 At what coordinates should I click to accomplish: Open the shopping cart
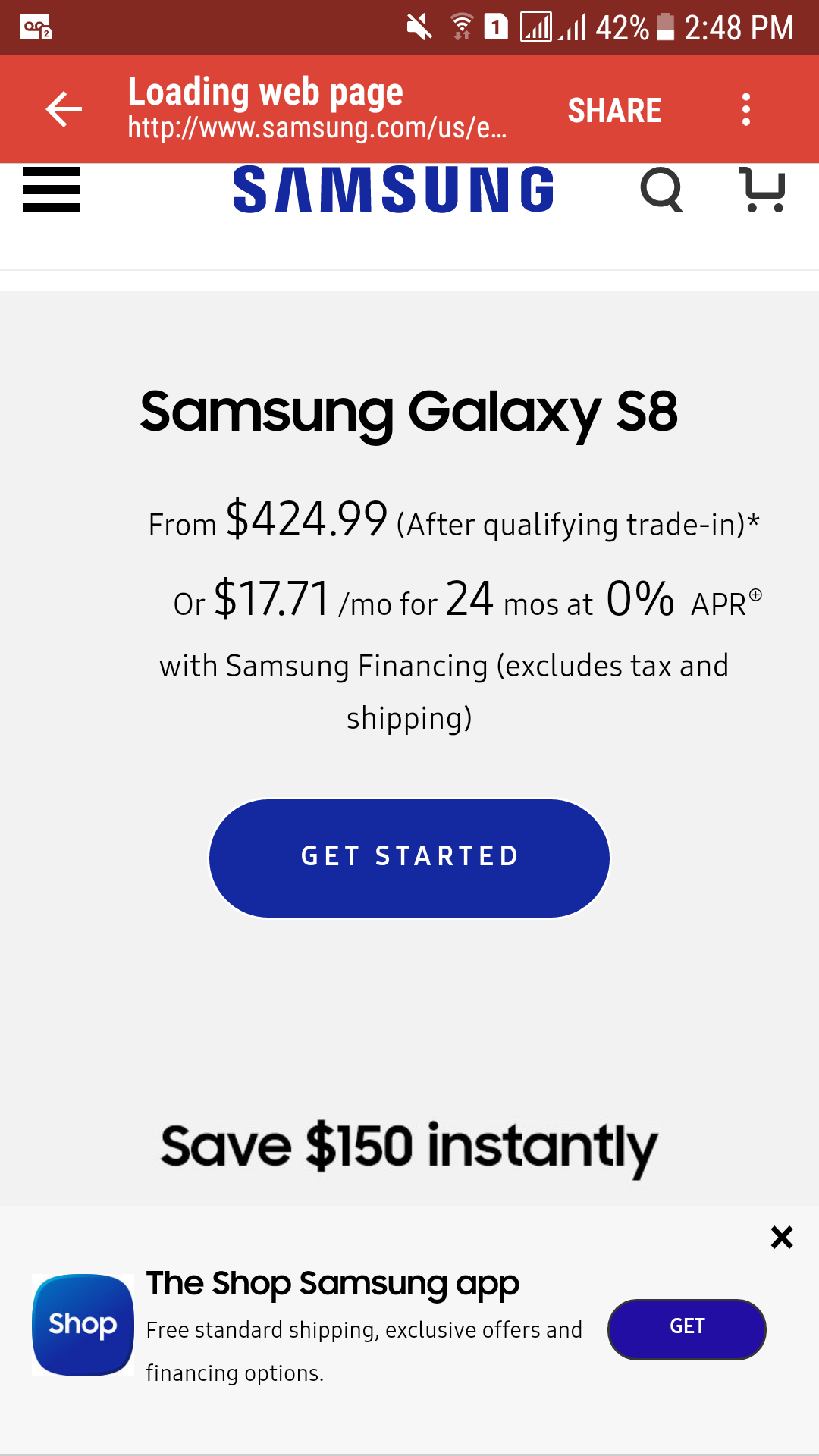click(x=762, y=190)
